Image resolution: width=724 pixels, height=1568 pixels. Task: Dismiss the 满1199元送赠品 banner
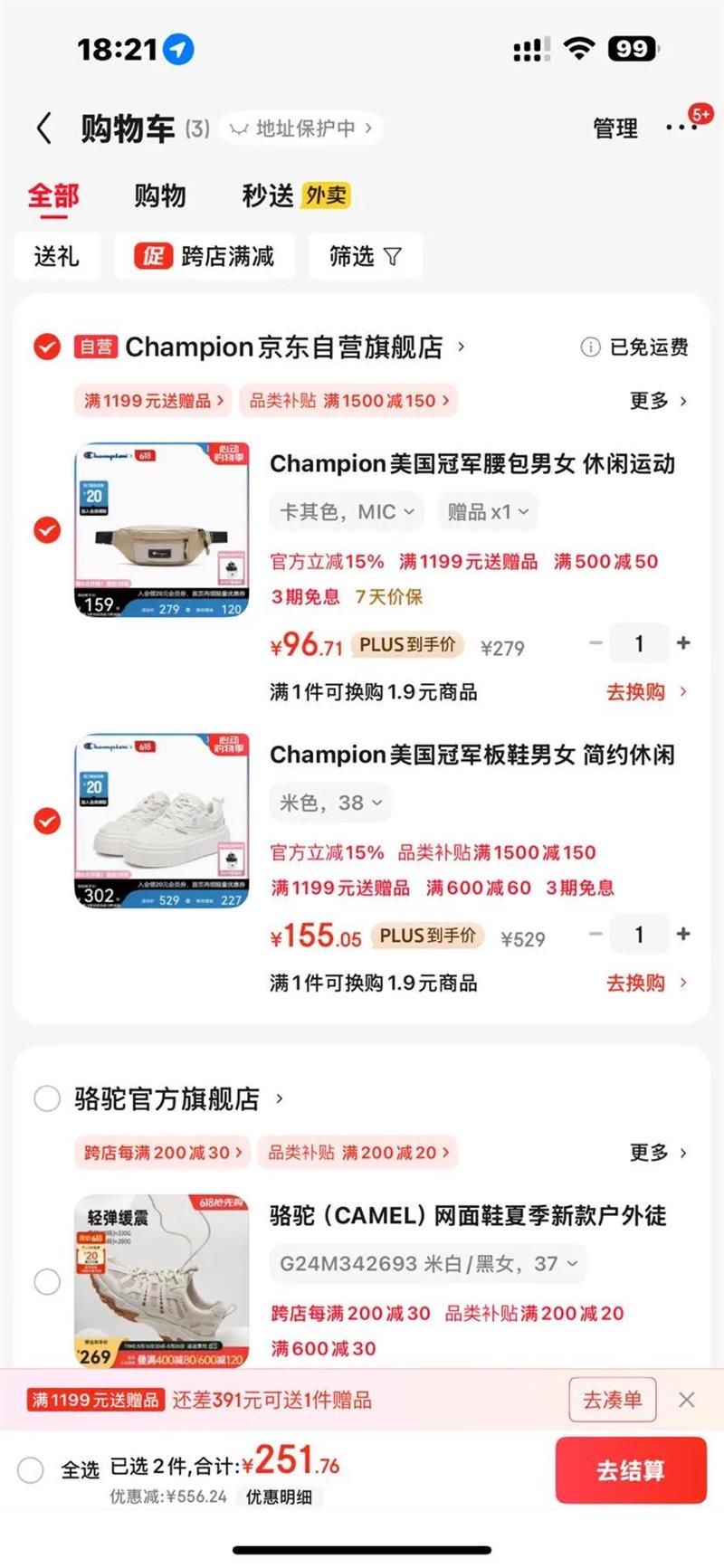click(687, 1400)
